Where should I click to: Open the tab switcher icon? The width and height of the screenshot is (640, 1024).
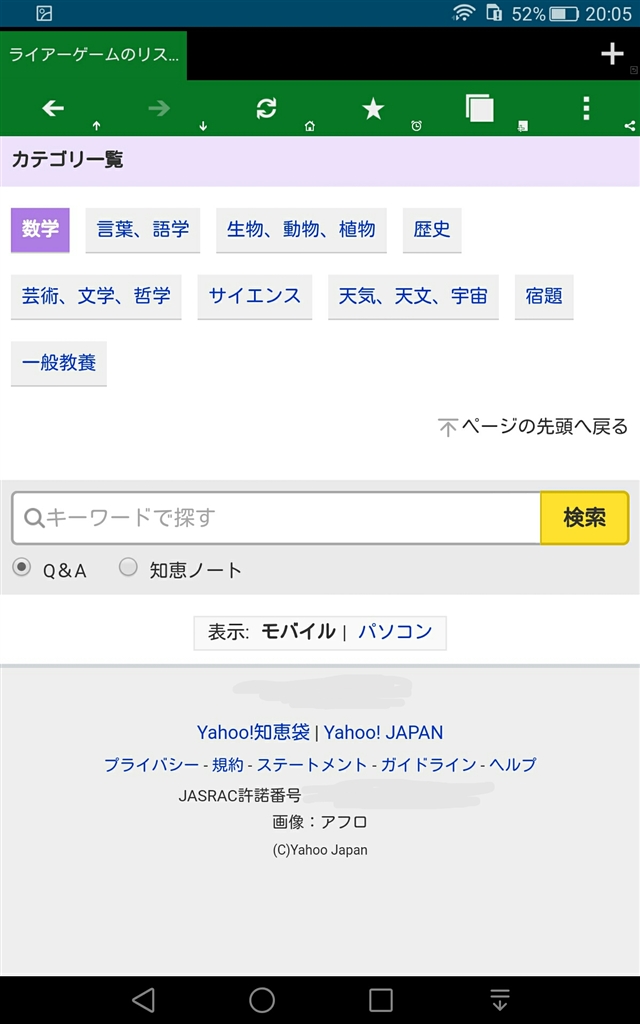point(480,108)
